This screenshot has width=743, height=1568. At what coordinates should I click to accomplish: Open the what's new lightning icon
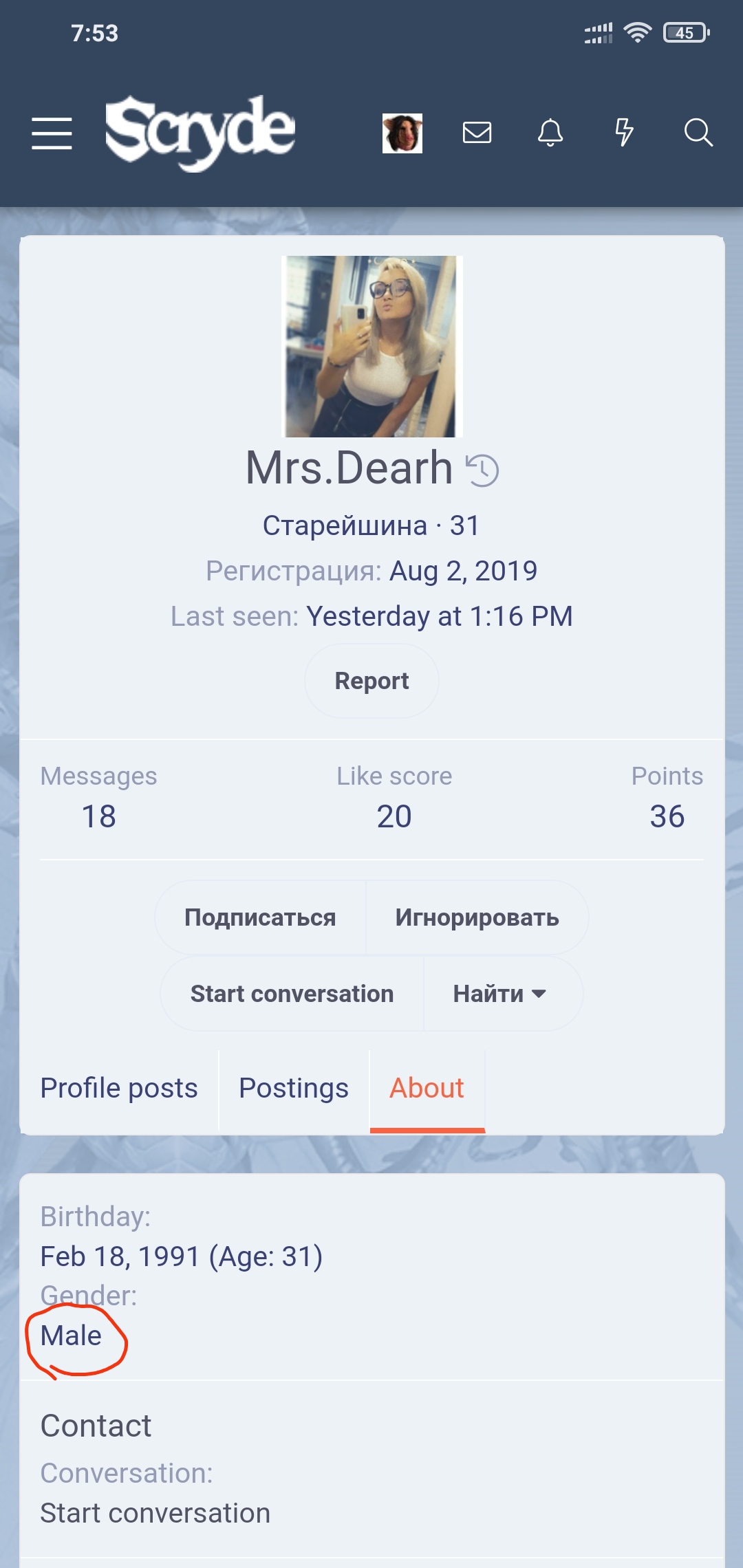(624, 132)
